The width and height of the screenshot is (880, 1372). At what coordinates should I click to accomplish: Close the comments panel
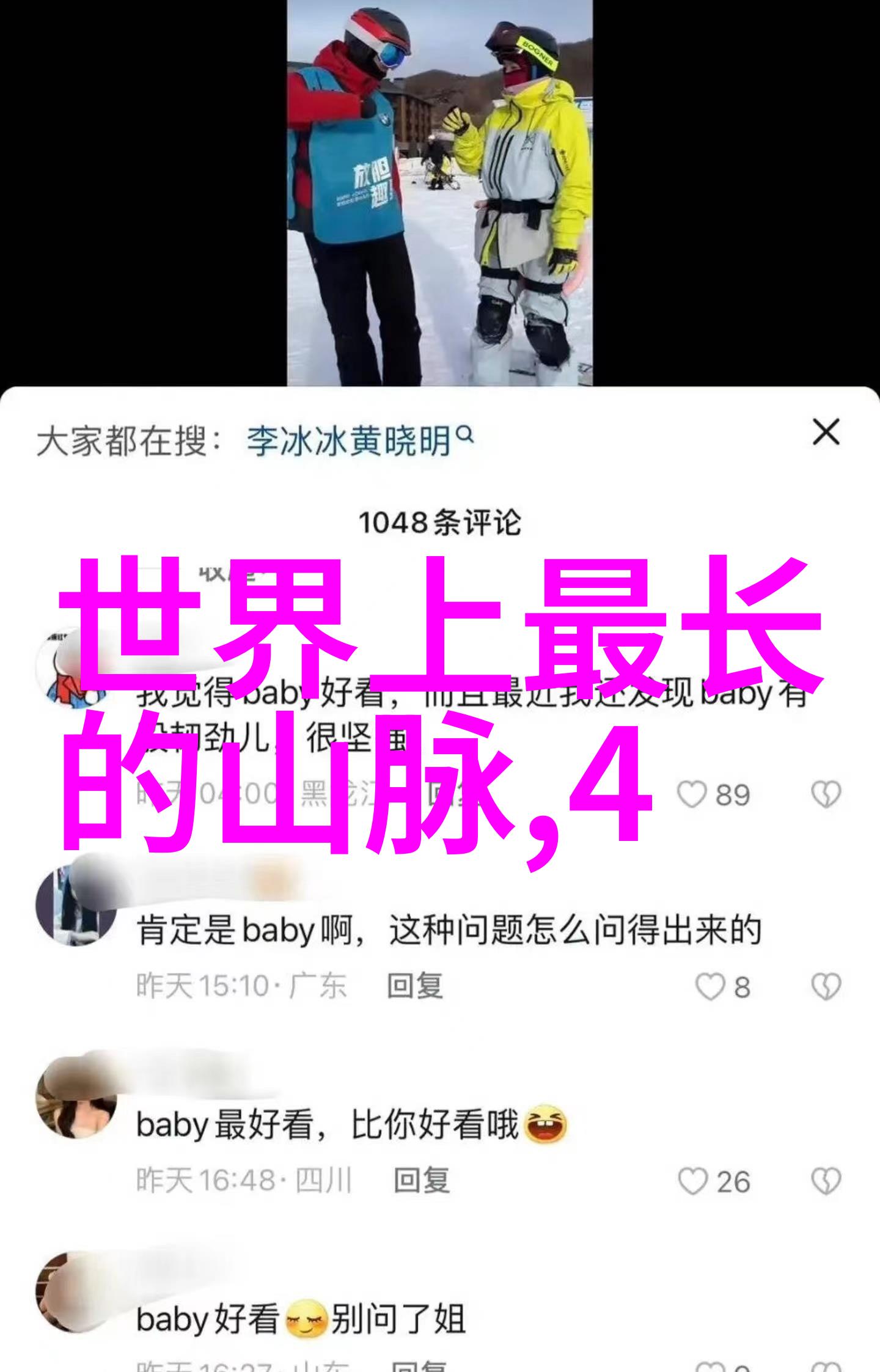pyautogui.click(x=826, y=432)
